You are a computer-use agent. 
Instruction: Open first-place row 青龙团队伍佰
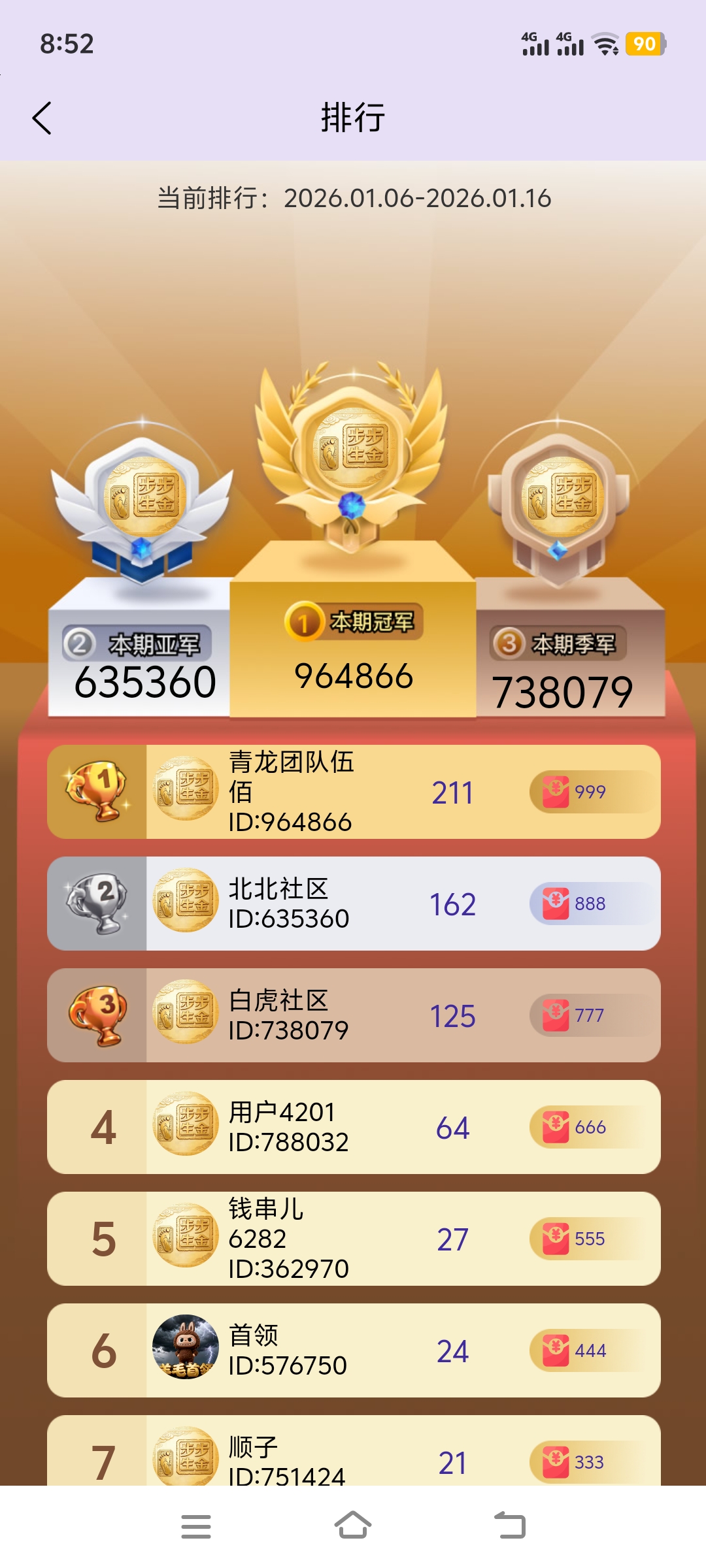[353, 792]
